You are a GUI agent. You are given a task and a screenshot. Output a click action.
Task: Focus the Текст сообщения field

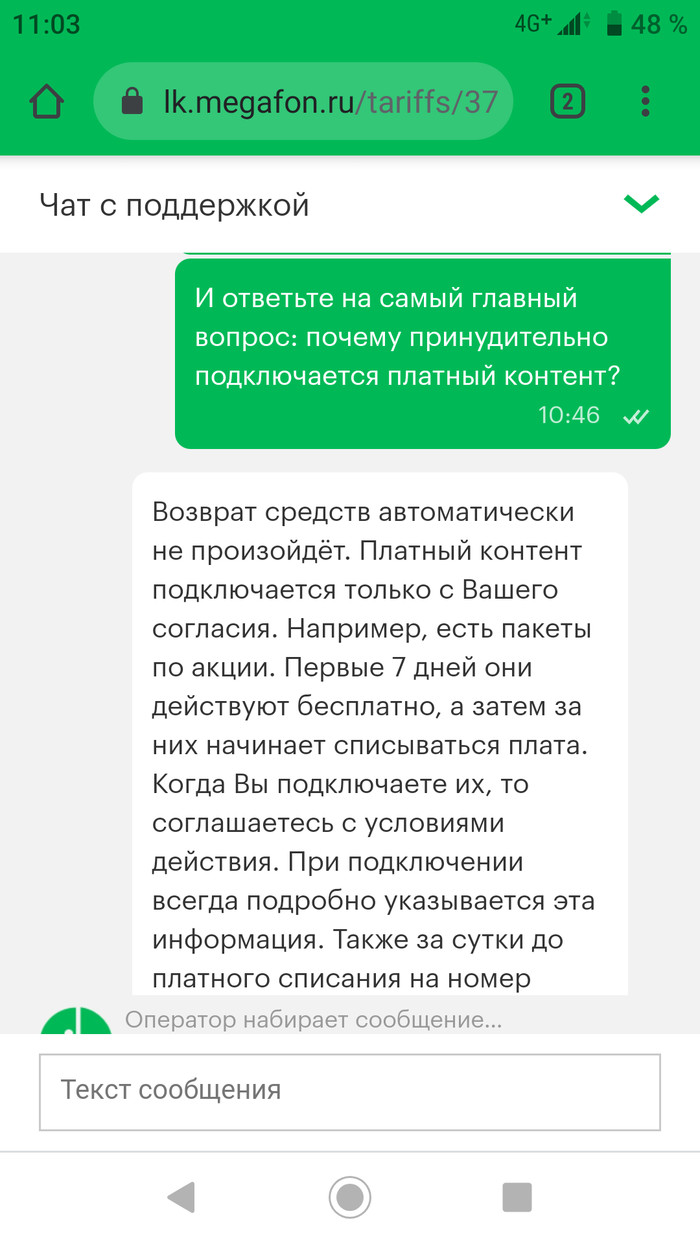[x=349, y=1089]
